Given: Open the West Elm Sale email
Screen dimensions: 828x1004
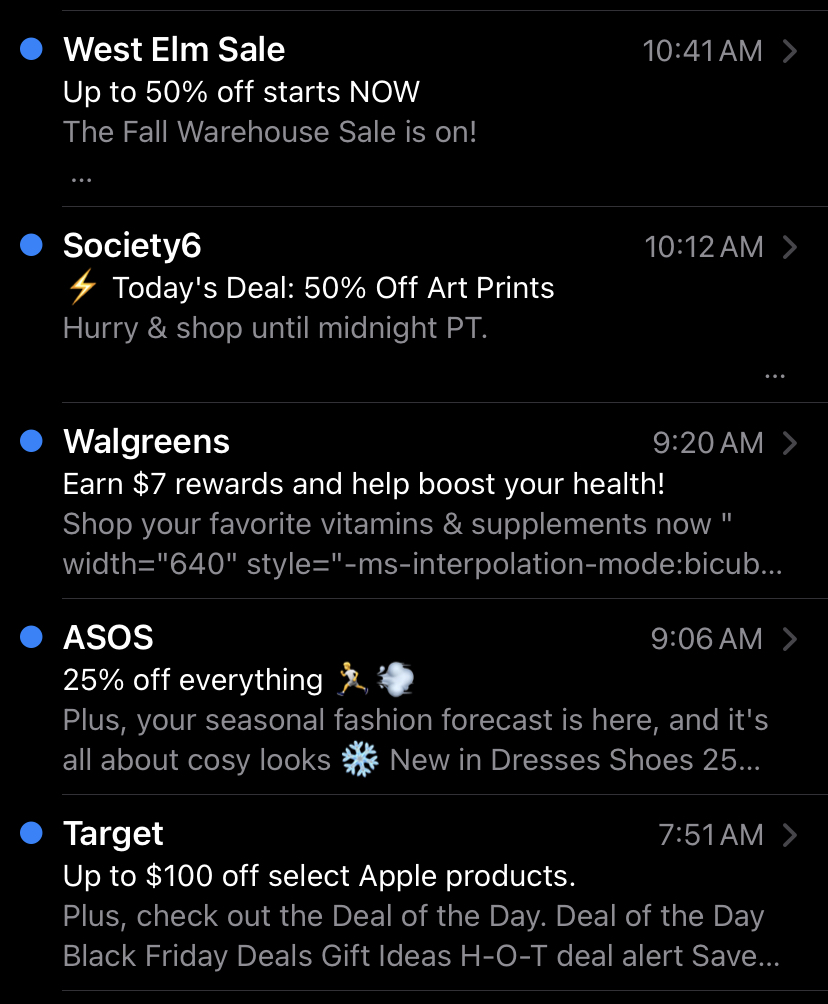Looking at the screenshot, I should coord(400,92).
